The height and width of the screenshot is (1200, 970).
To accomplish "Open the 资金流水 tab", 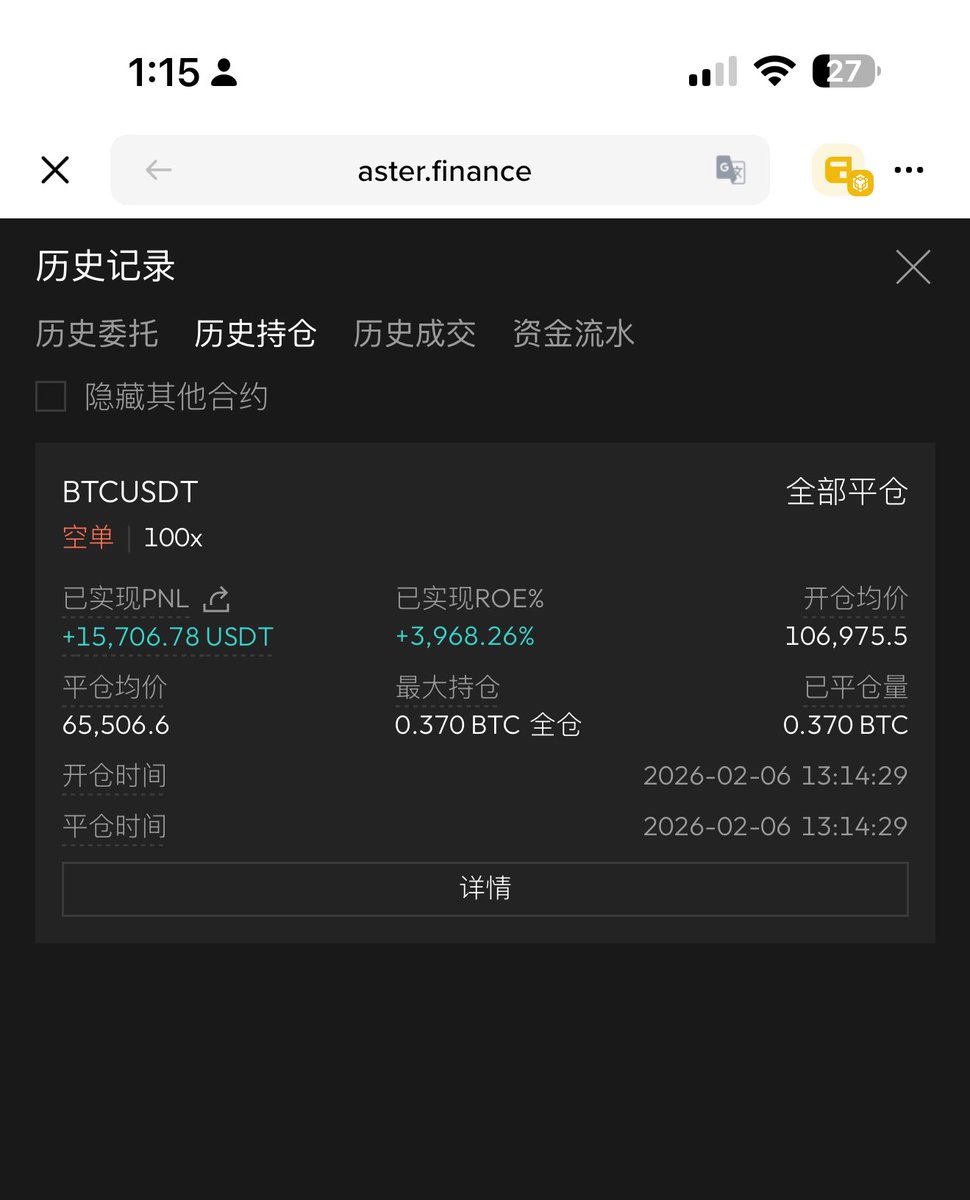I will click(x=573, y=333).
